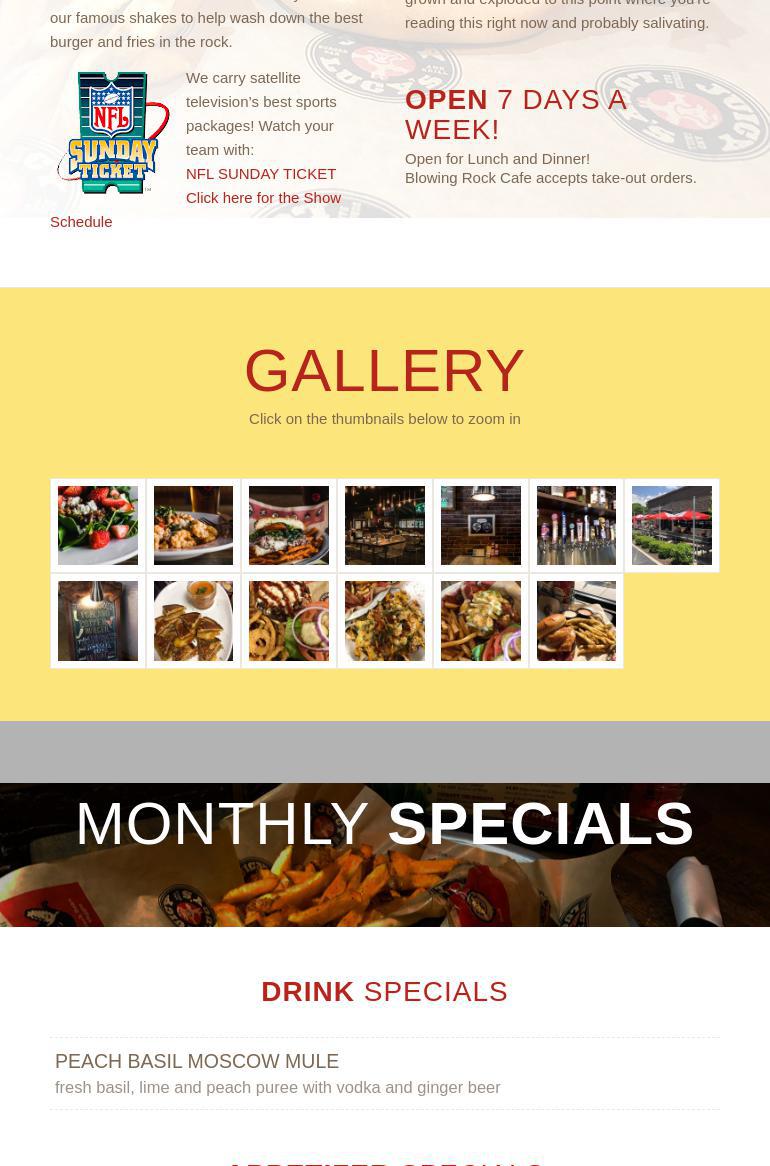Open the grilled sandwich with soup photo
This screenshot has width=770, height=1166.
193,621
